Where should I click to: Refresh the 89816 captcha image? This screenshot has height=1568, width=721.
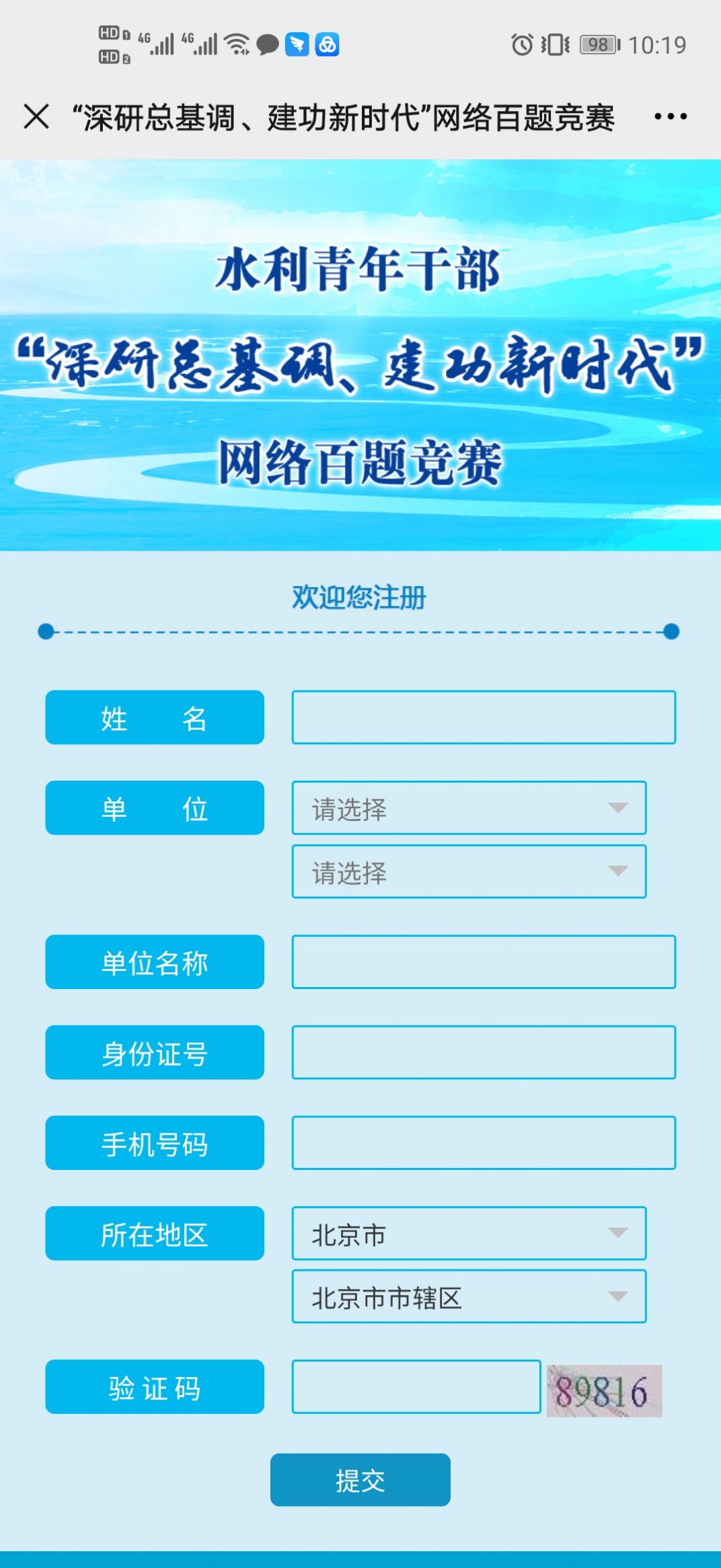click(x=604, y=1391)
